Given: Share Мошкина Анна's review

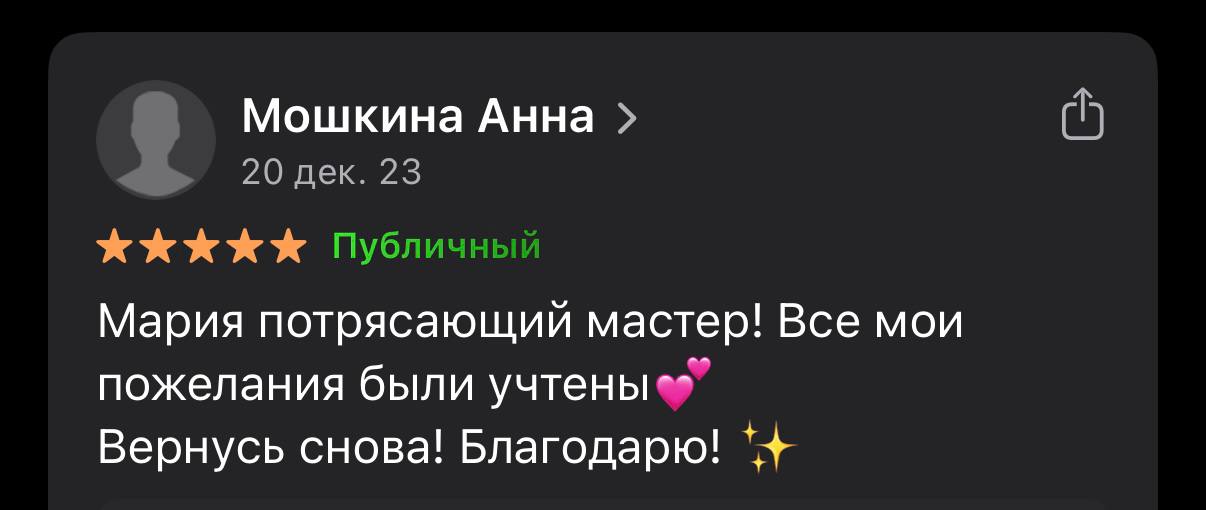Looking at the screenshot, I should 1082,113.
